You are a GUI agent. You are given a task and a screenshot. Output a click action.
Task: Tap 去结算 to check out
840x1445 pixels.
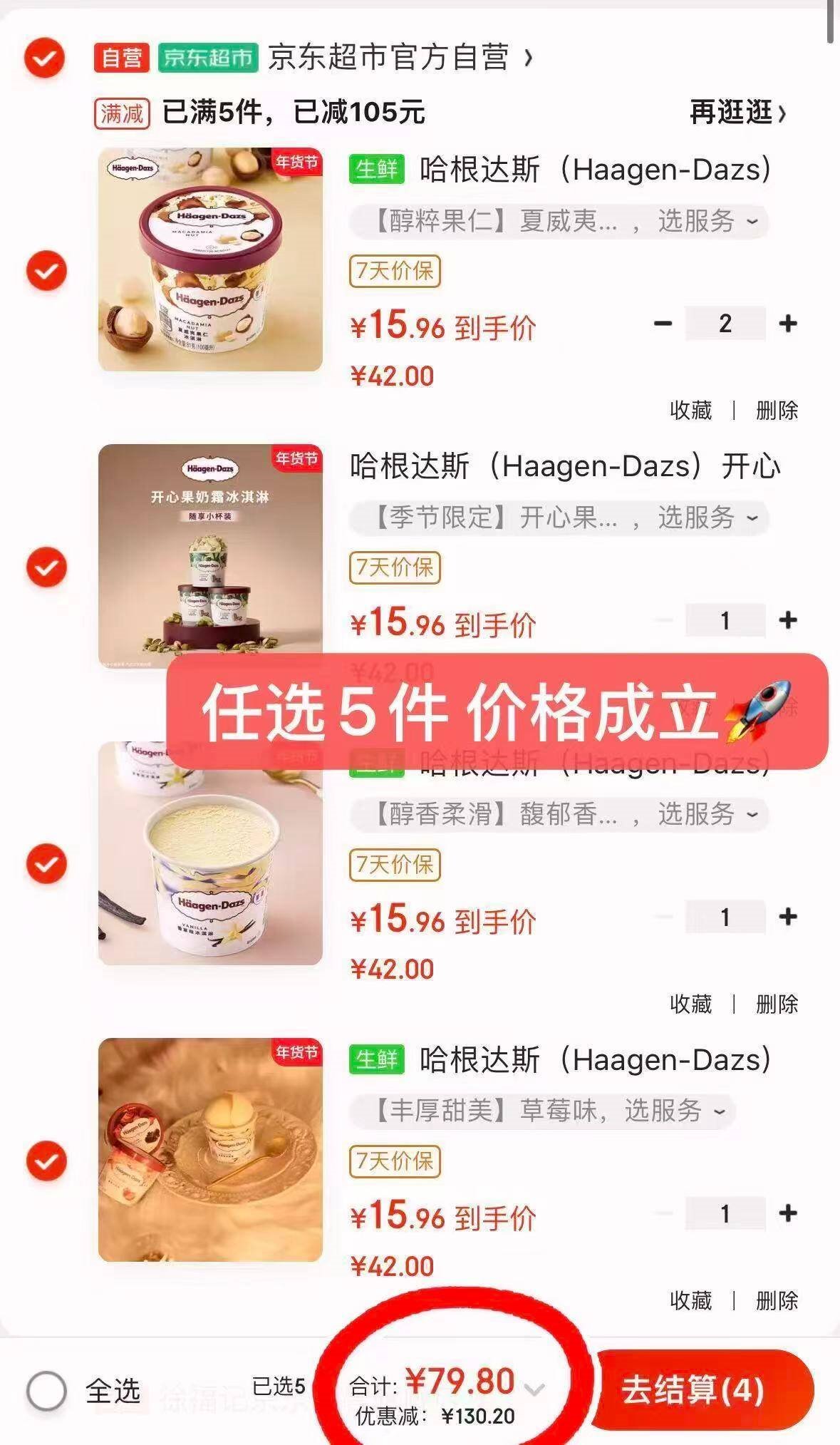702,1390
